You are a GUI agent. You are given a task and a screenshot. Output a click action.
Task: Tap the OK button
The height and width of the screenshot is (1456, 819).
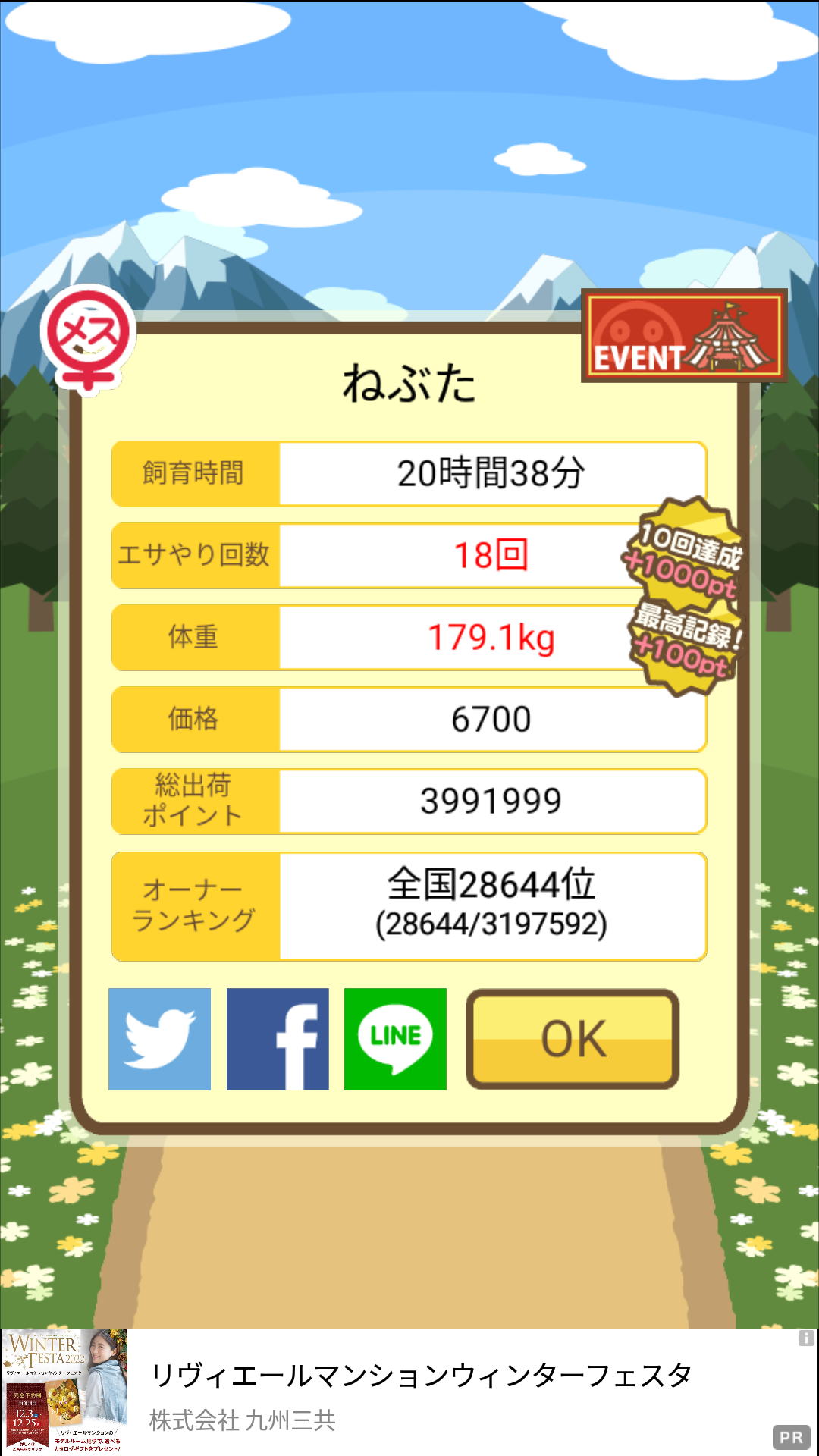point(573,1039)
